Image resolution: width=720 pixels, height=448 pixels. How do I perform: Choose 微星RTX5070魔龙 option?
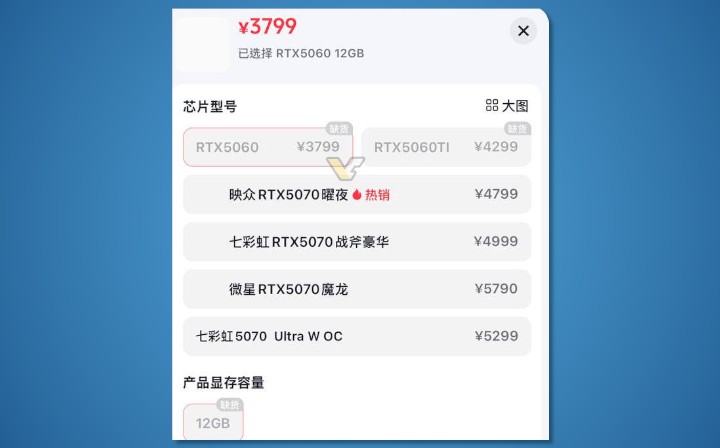pyautogui.click(x=357, y=289)
